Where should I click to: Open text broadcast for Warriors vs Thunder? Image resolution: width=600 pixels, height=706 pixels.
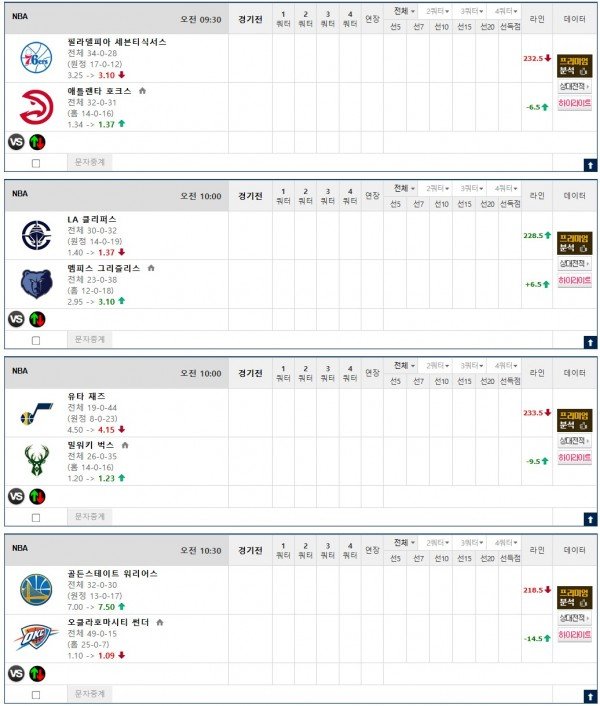[91, 693]
